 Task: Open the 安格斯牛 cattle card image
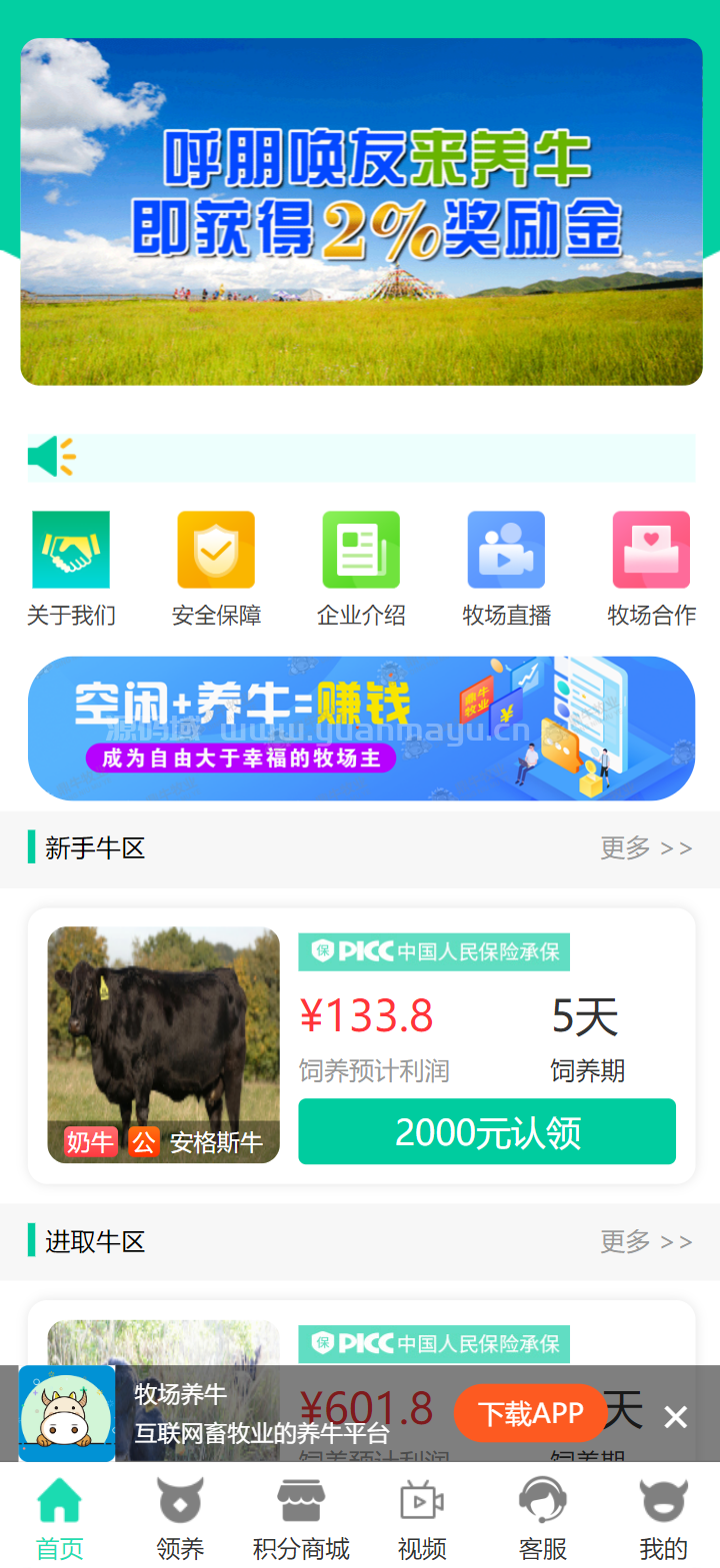pyautogui.click(x=164, y=1044)
